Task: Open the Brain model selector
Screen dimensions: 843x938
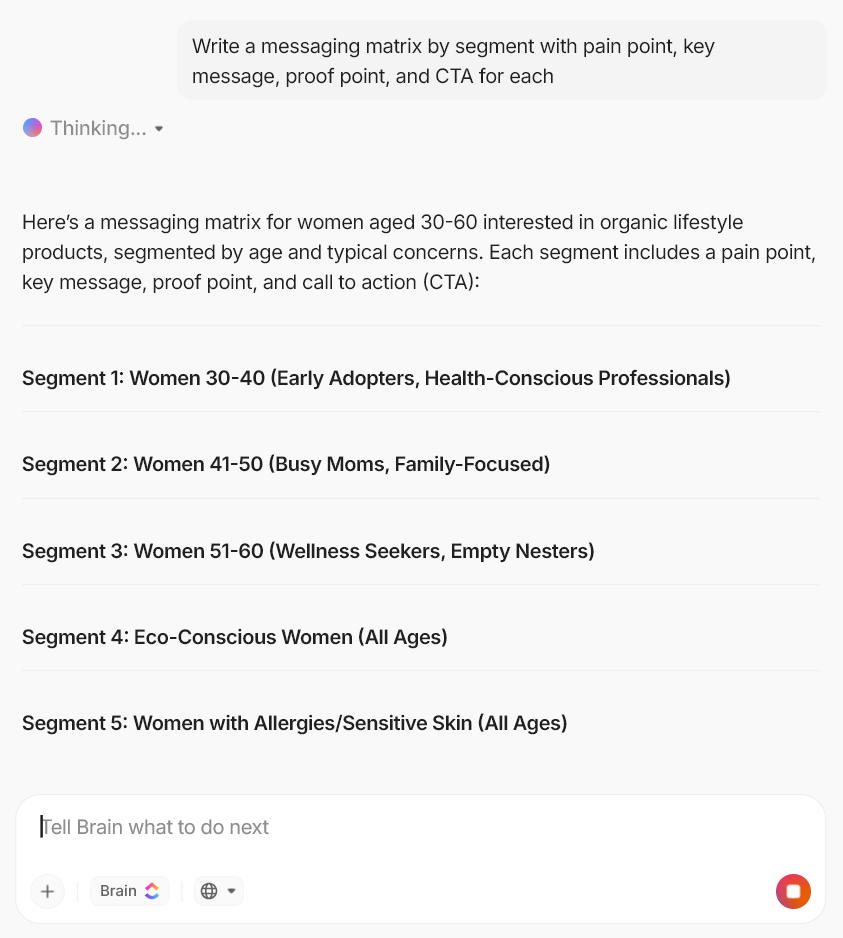Action: pos(130,891)
